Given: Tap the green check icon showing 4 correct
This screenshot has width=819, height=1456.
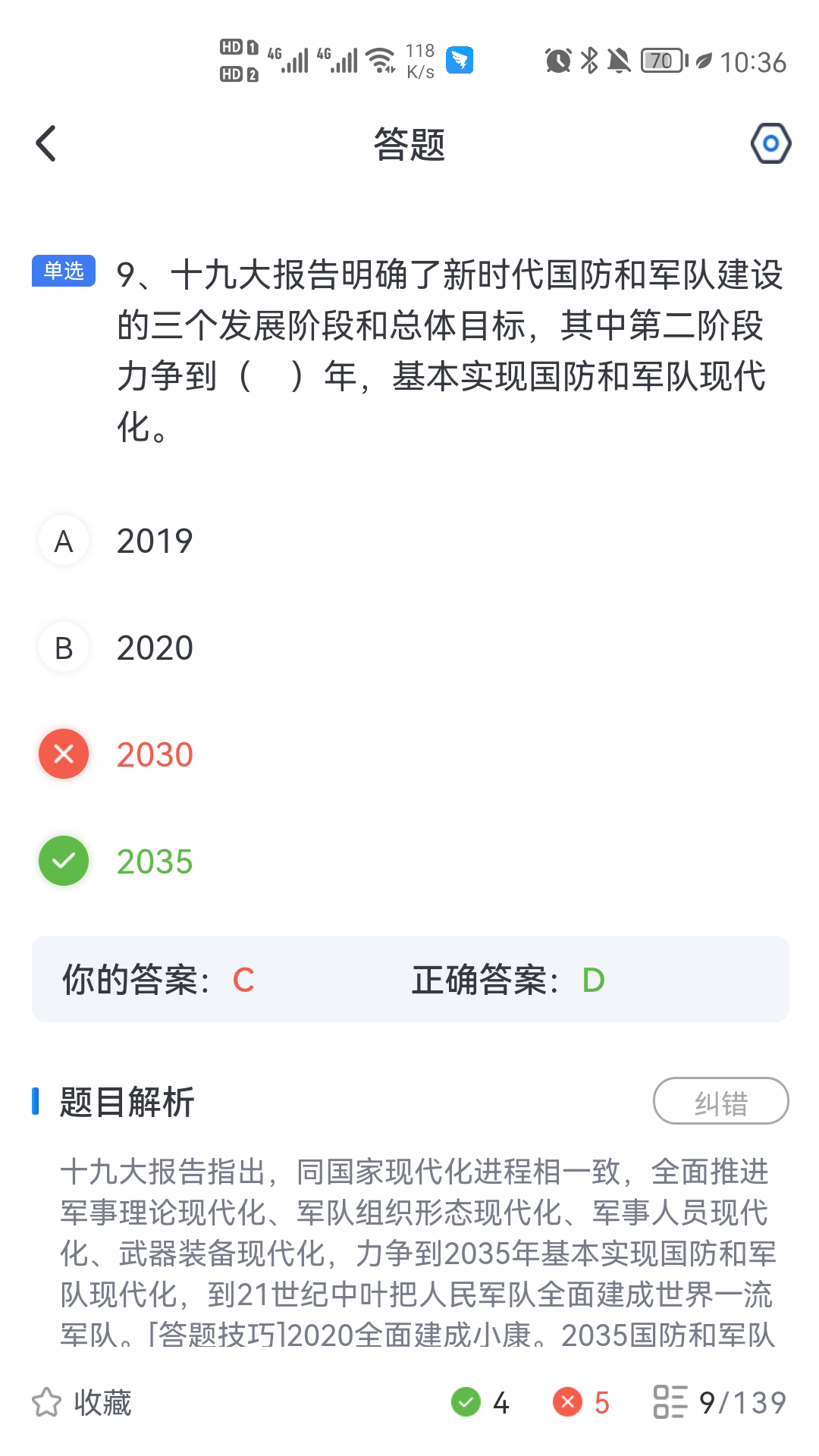Looking at the screenshot, I should (x=468, y=1404).
